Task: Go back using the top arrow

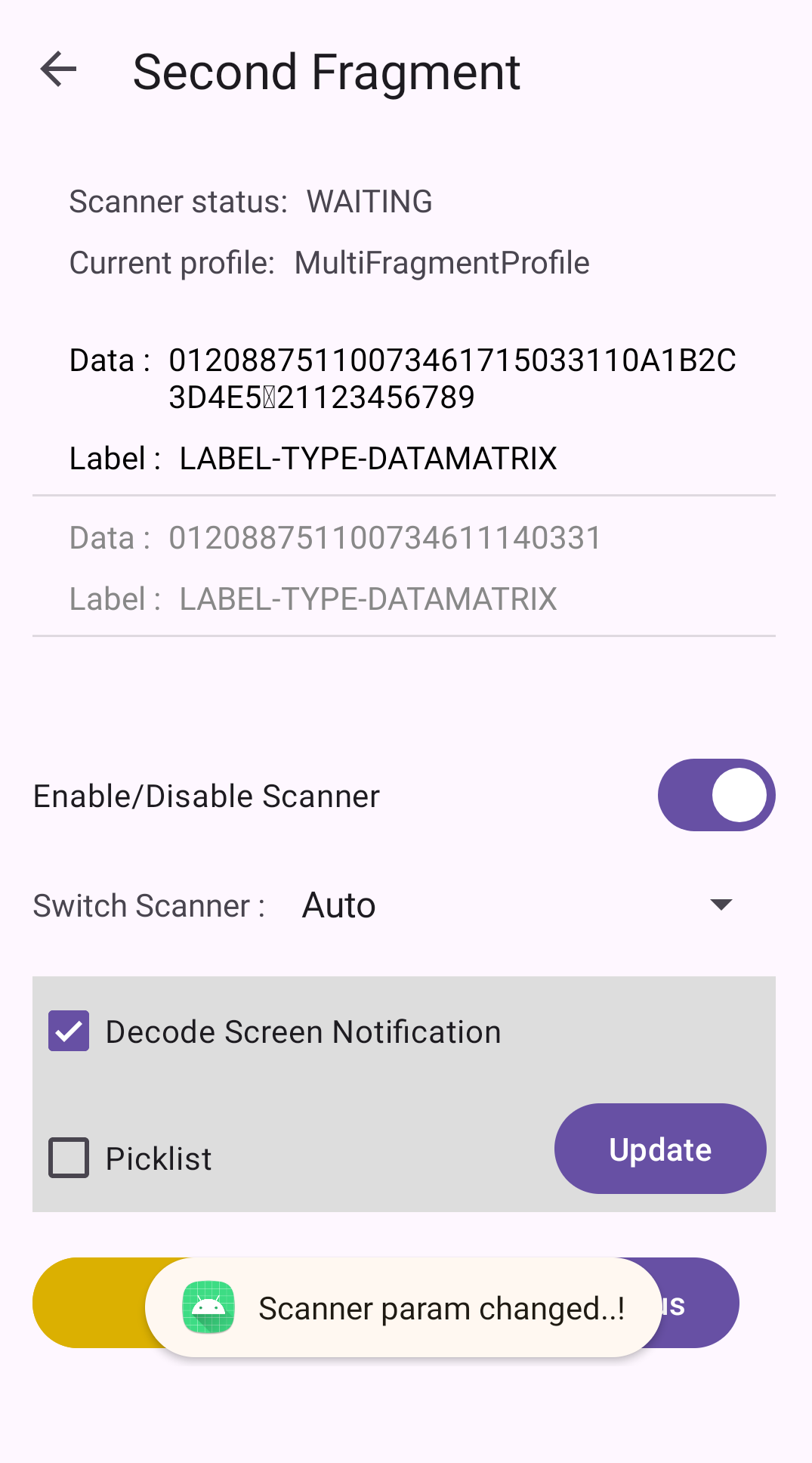Action: (x=58, y=70)
